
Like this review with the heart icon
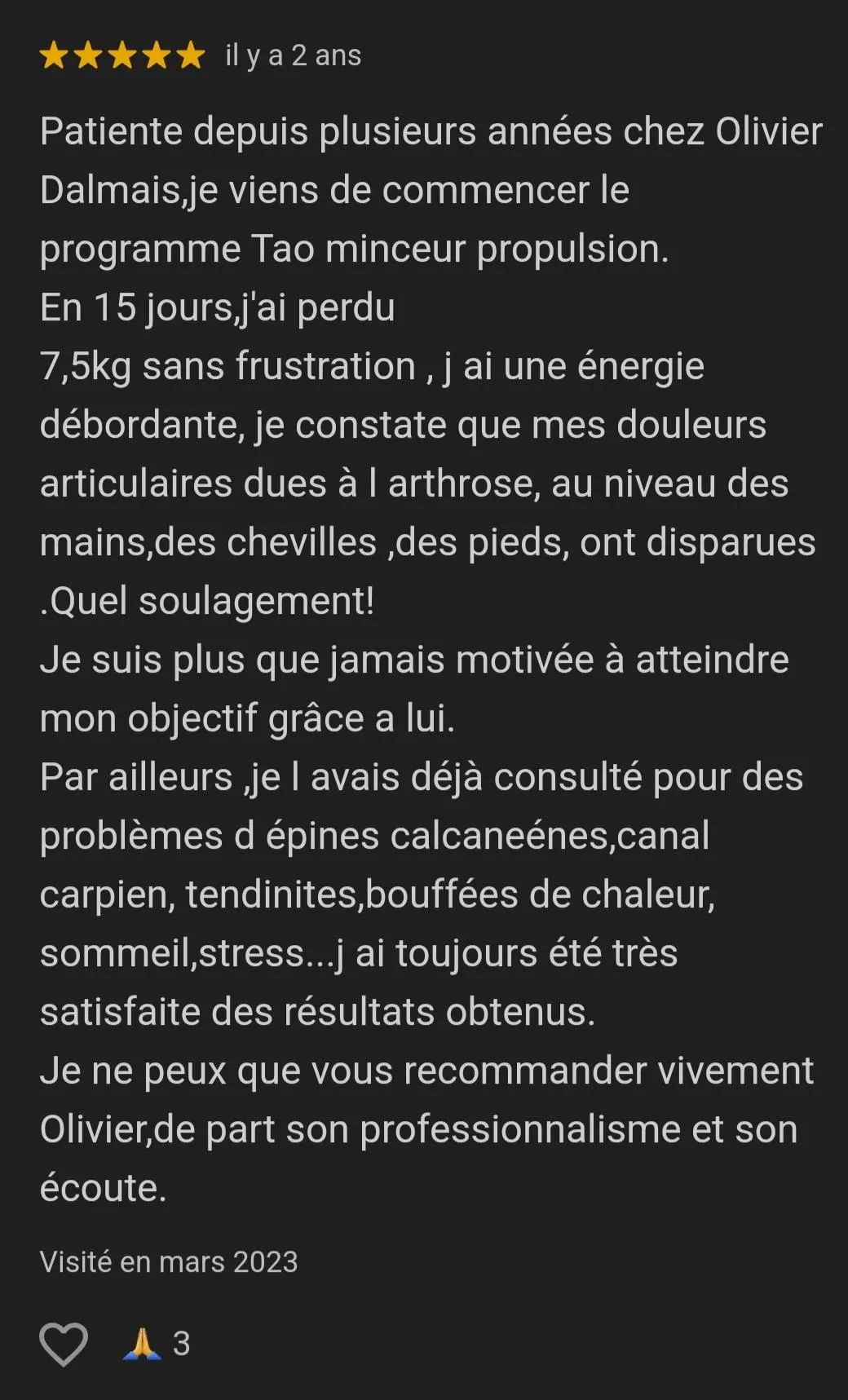coord(64,1344)
